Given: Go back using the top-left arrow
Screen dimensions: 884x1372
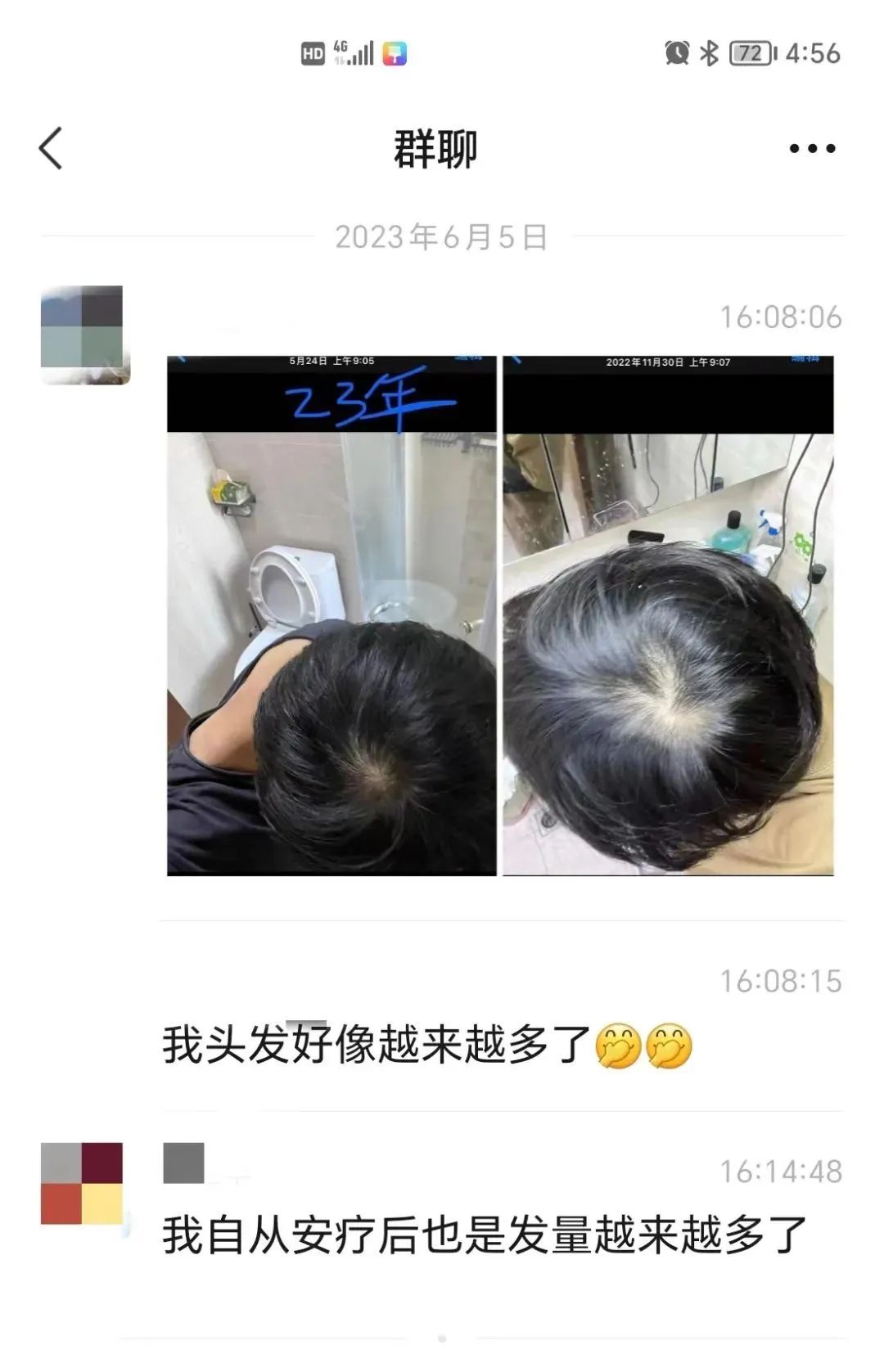Looking at the screenshot, I should 51,149.
